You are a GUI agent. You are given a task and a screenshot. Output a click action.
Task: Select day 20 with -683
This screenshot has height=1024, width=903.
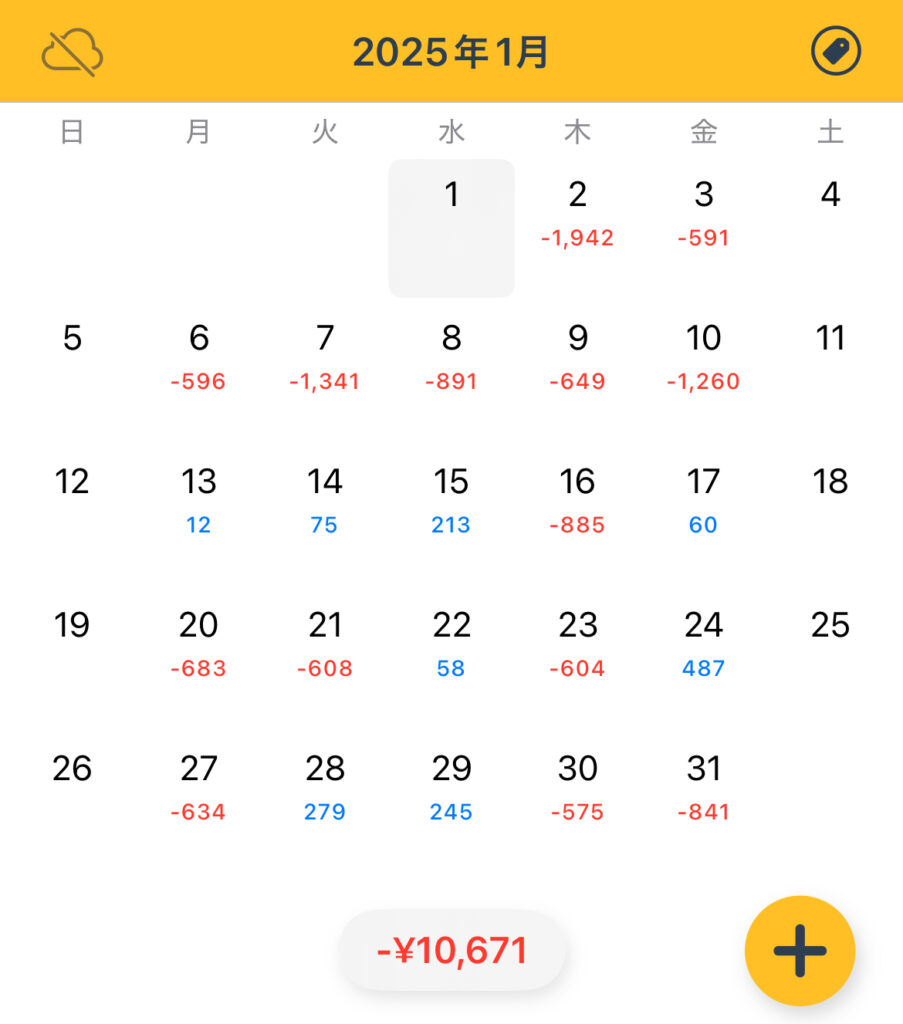[198, 643]
